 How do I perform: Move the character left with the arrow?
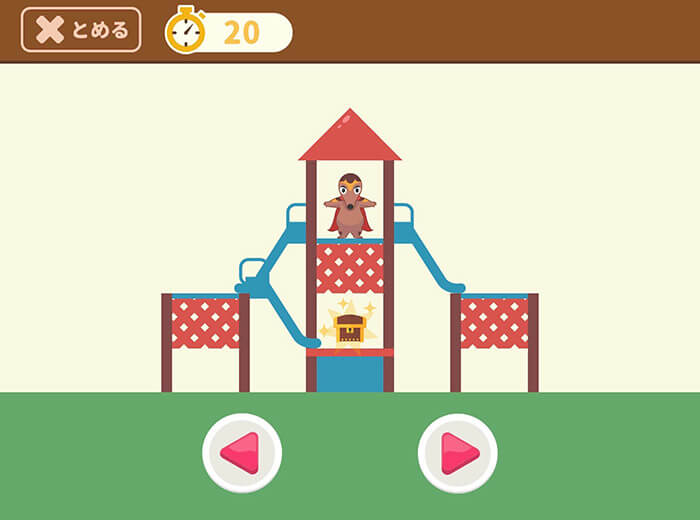click(242, 453)
